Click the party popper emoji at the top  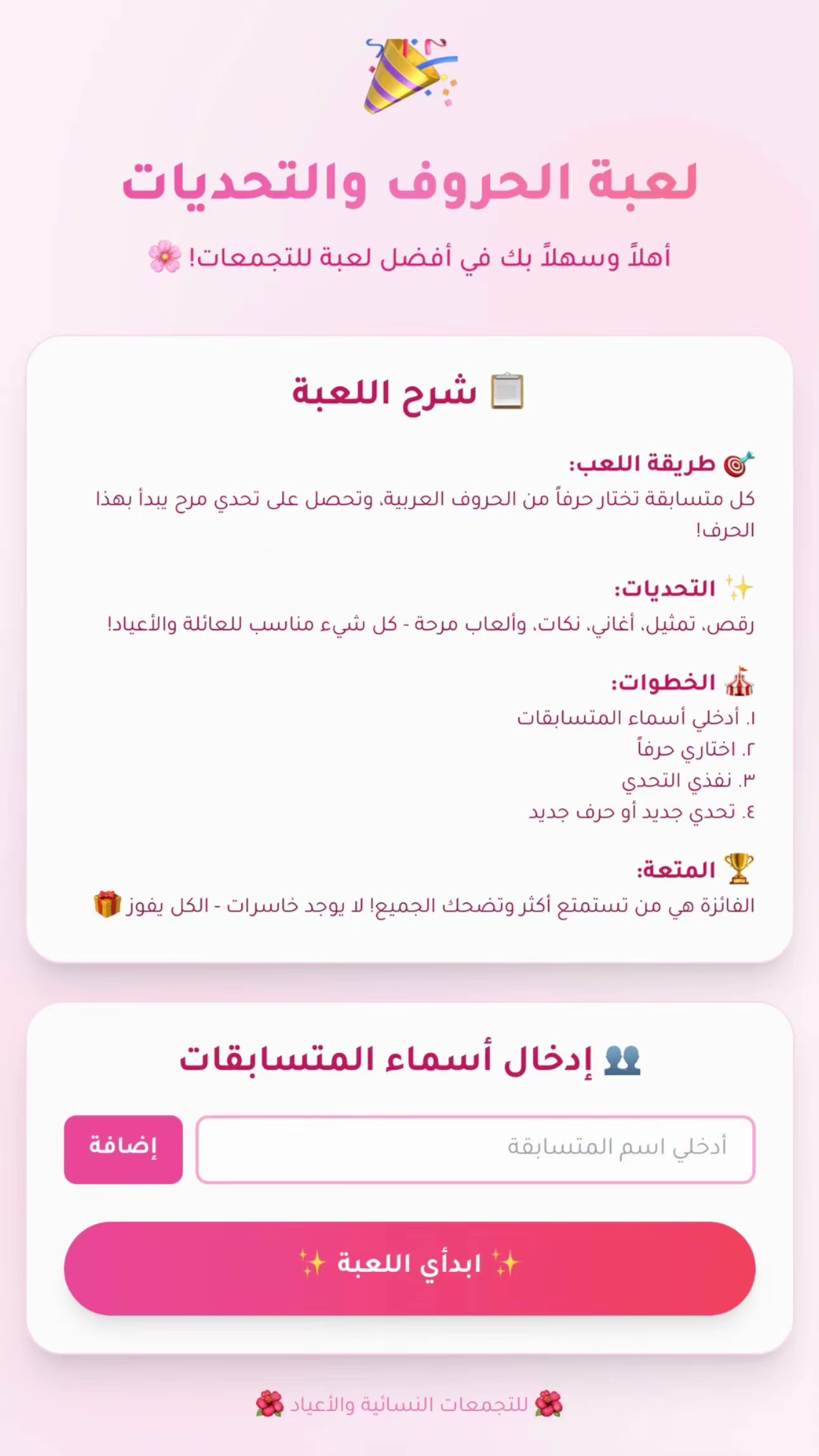tap(409, 73)
